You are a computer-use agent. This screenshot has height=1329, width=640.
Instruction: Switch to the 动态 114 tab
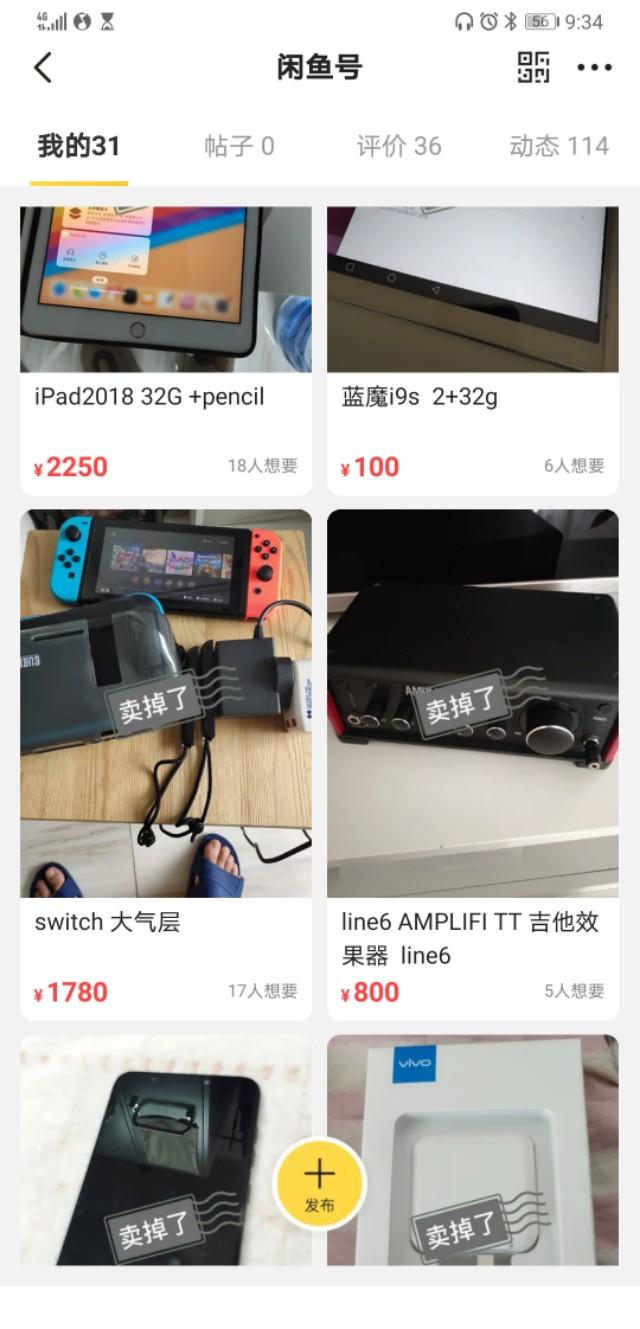click(559, 146)
